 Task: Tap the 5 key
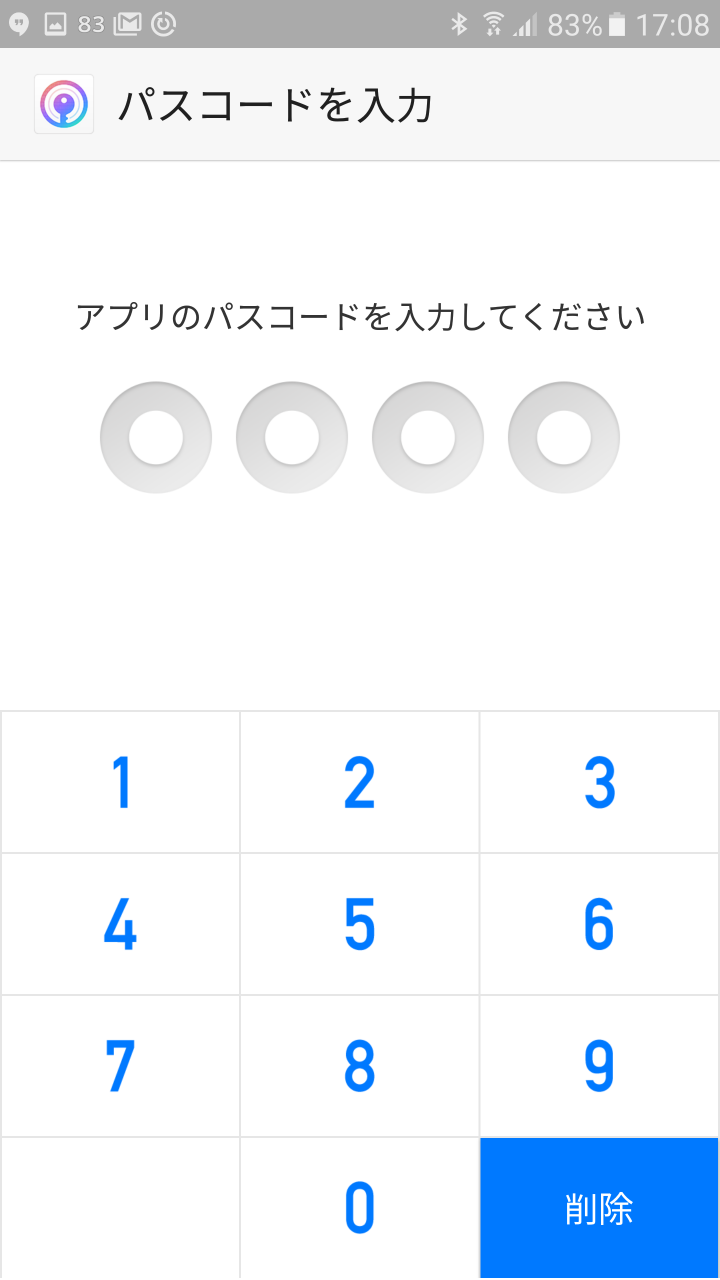tap(360, 924)
